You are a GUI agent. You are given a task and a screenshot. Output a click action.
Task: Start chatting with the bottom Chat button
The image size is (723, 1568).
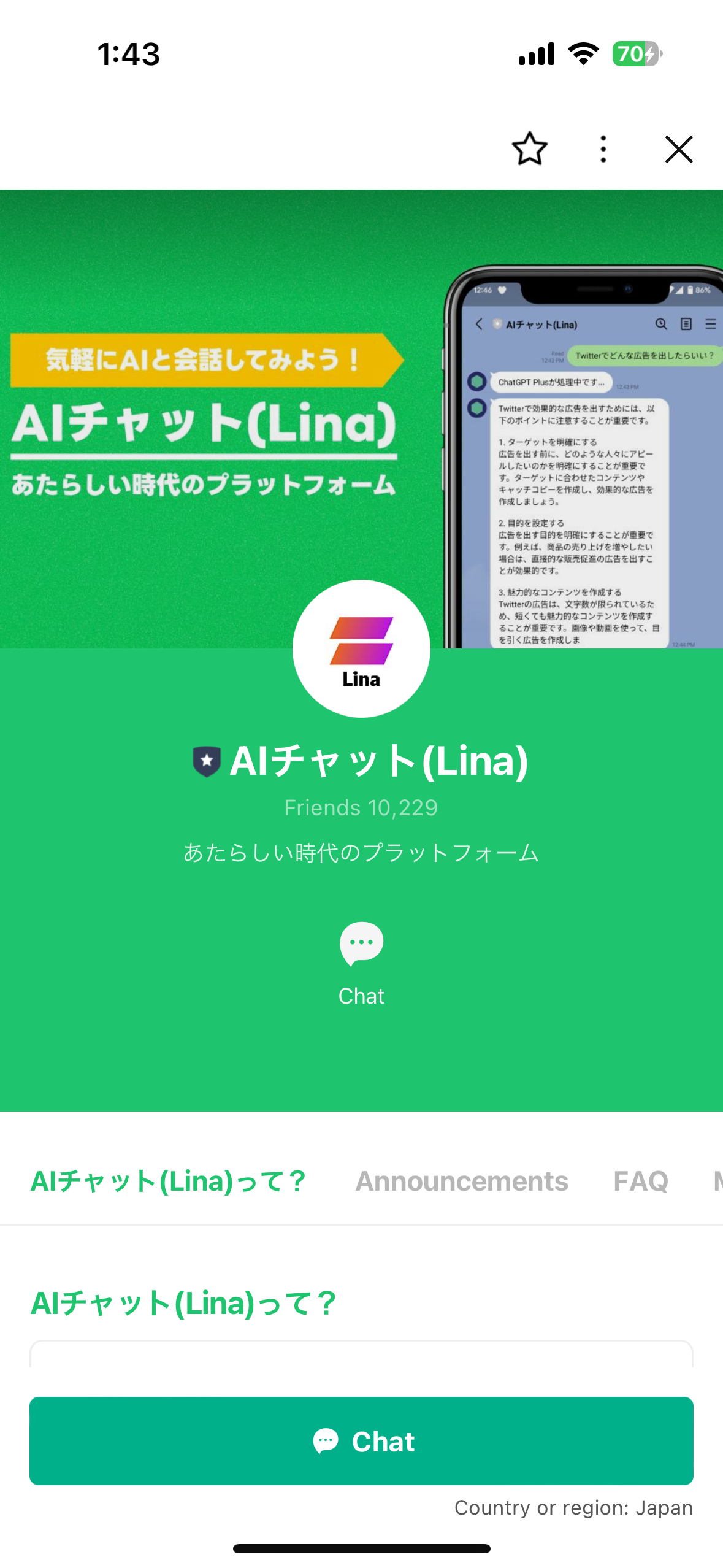click(x=361, y=1441)
